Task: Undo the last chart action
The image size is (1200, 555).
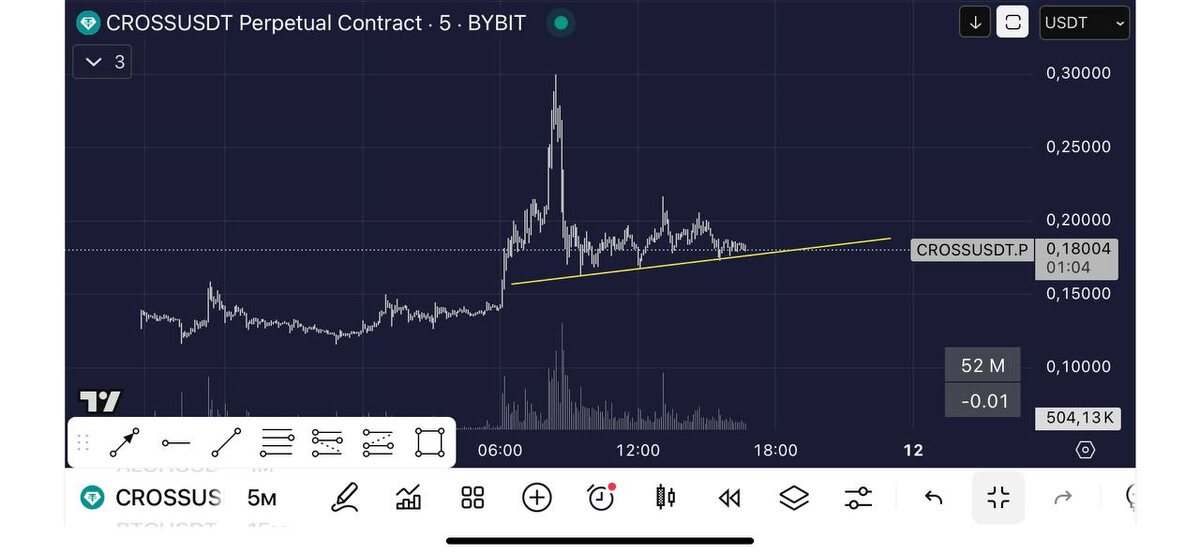Action: pos(934,497)
